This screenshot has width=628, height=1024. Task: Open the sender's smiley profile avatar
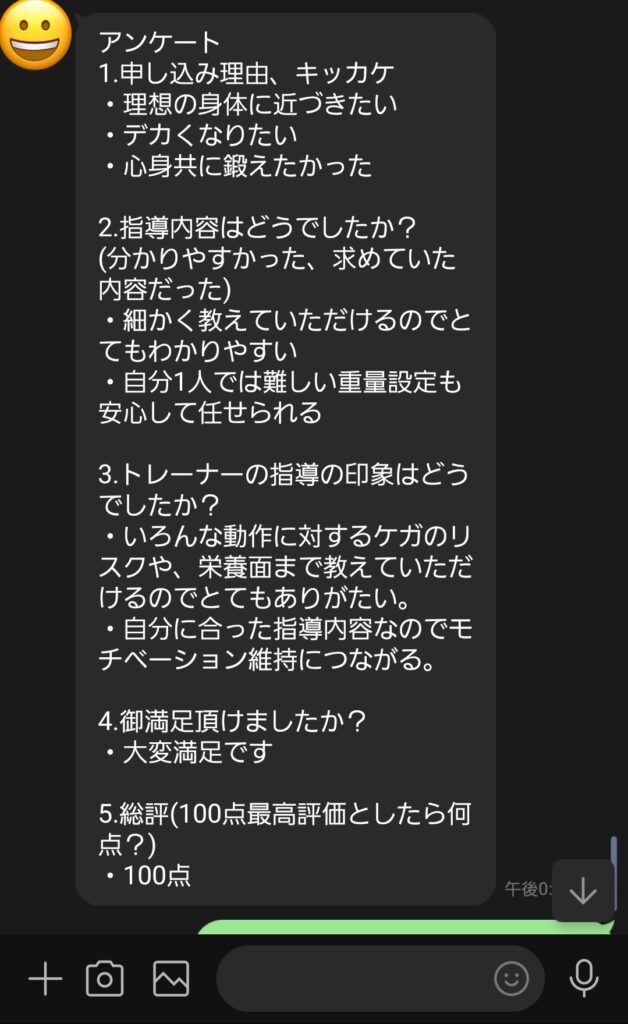click(36, 36)
